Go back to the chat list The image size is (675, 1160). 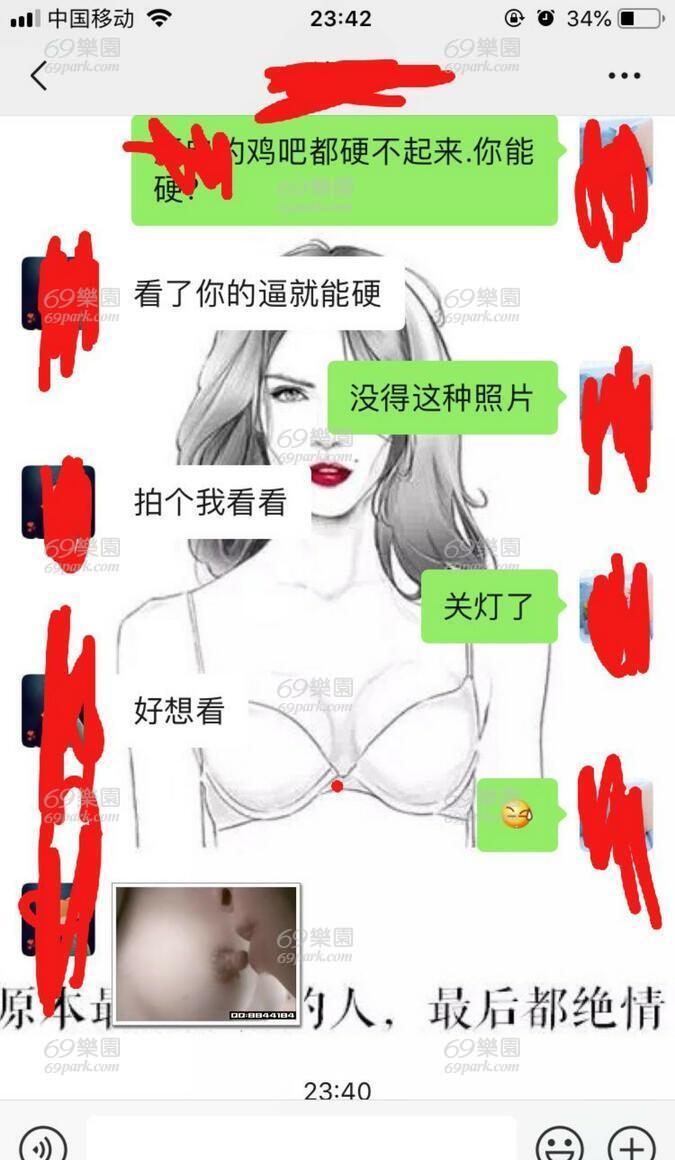38,75
